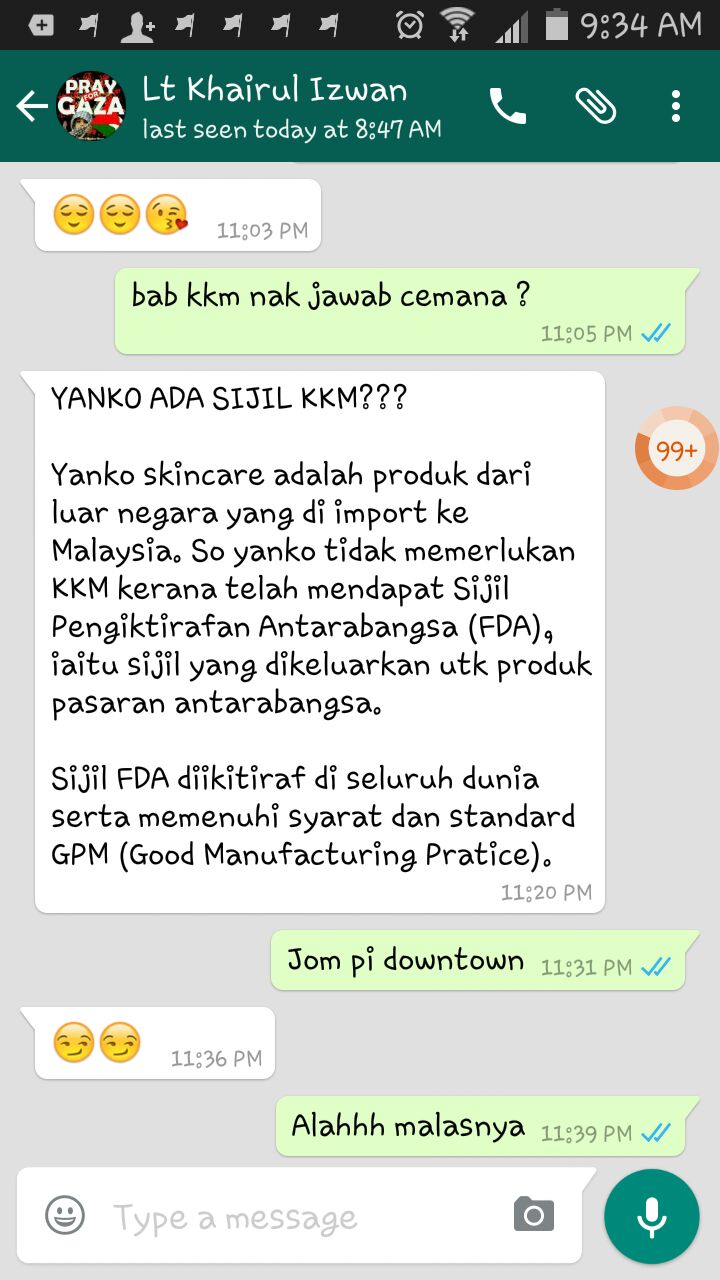Open the 99+ floating chat bubble
Viewport: 720px width, 1280px height.
coord(677,449)
